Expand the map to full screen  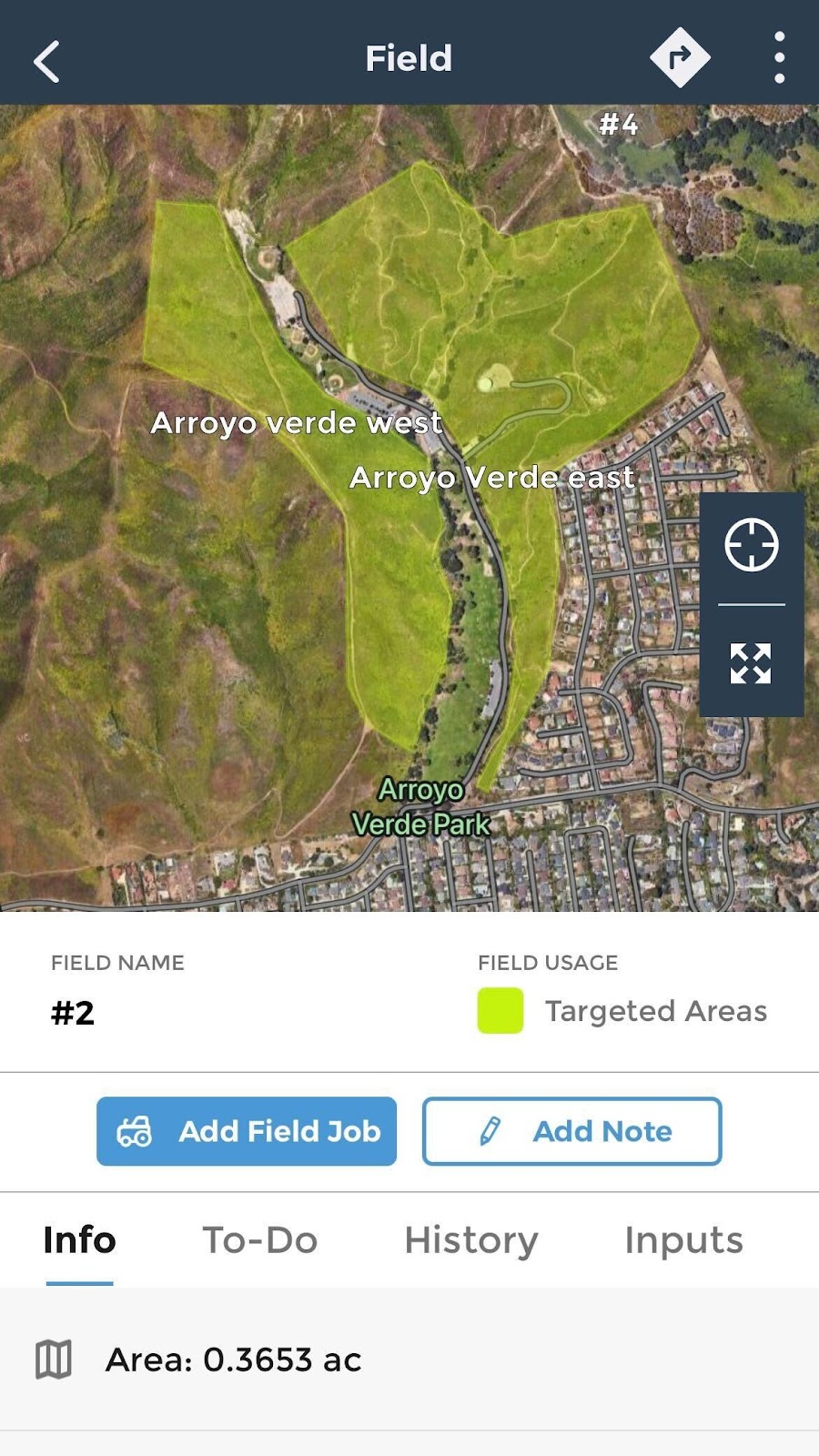[x=751, y=663]
